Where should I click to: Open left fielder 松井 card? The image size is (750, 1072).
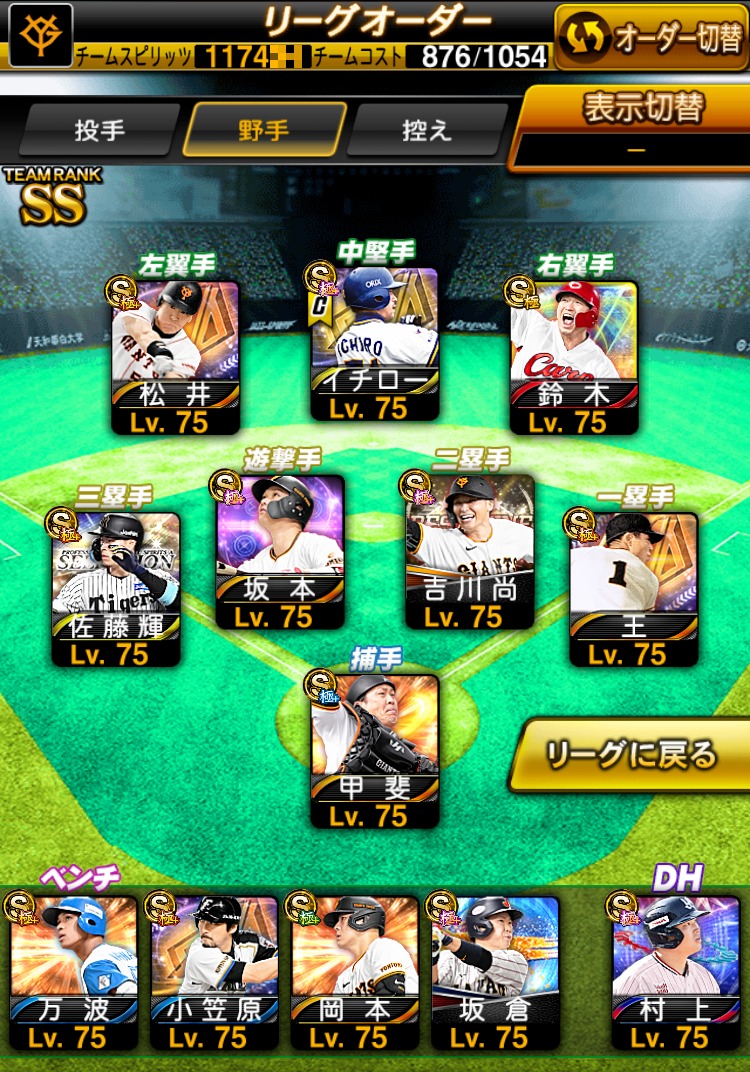tap(175, 357)
